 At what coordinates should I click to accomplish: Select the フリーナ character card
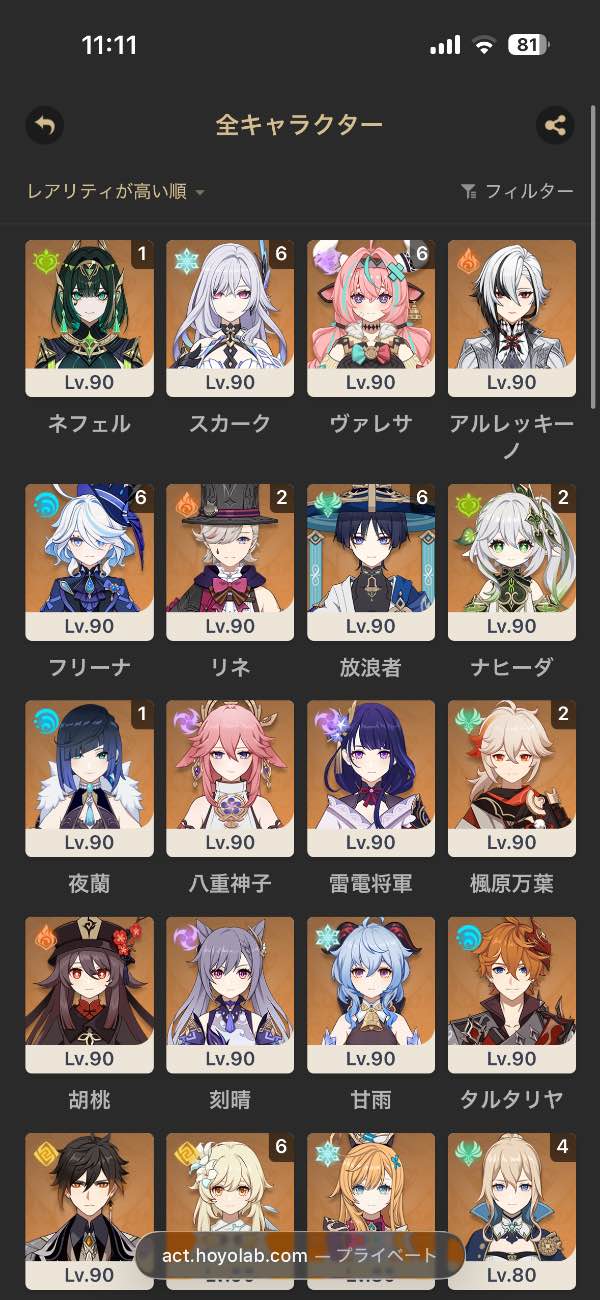pyautogui.click(x=90, y=562)
